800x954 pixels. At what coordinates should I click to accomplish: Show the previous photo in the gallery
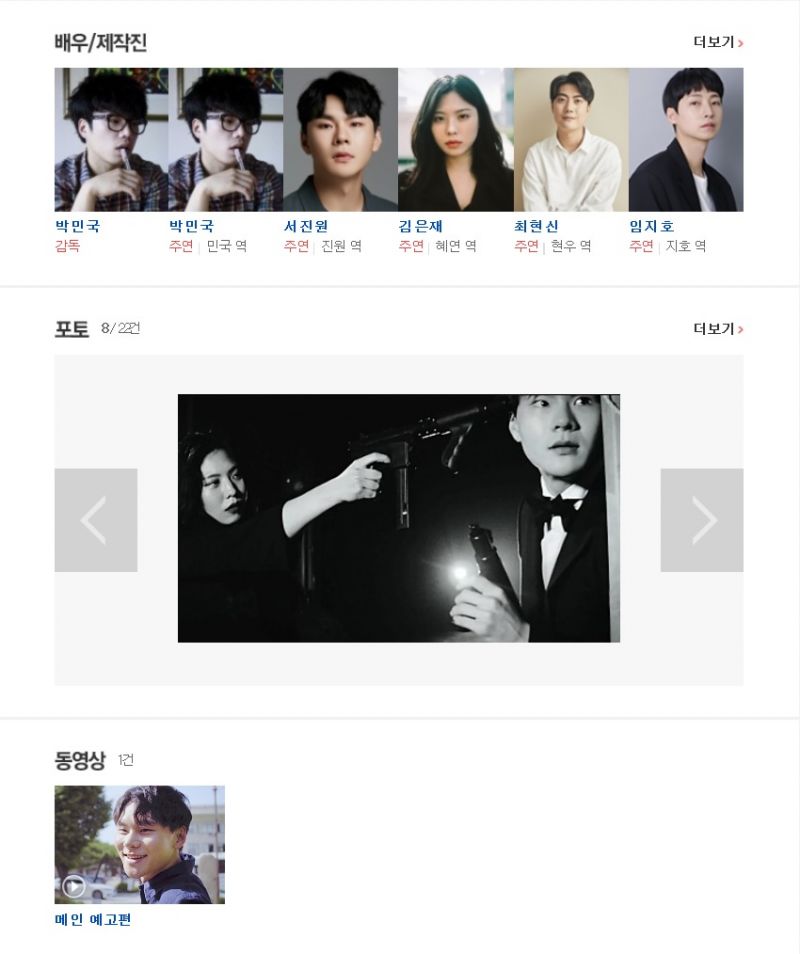(95, 520)
